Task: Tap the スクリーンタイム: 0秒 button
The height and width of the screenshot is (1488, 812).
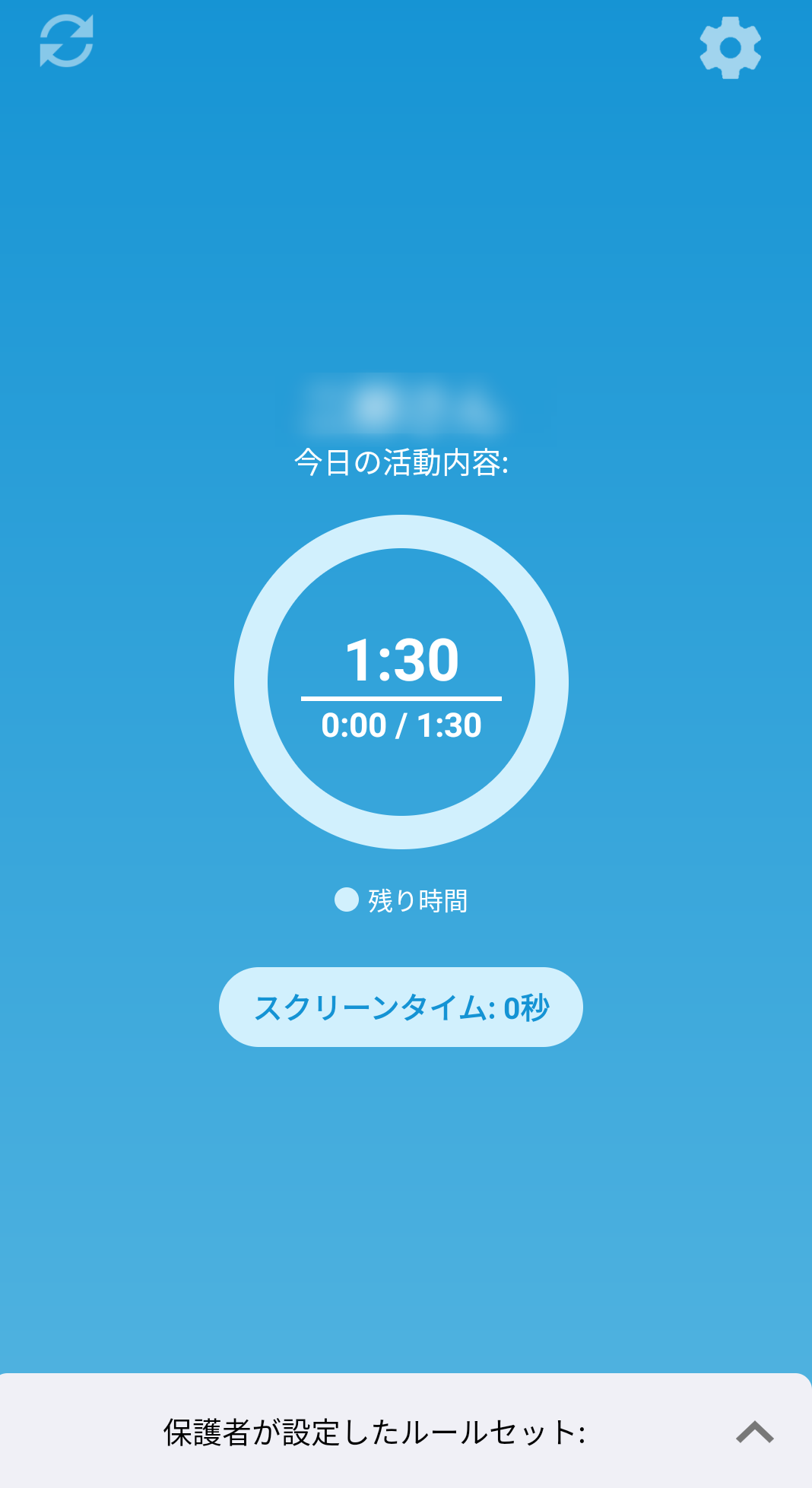Action: click(401, 1007)
